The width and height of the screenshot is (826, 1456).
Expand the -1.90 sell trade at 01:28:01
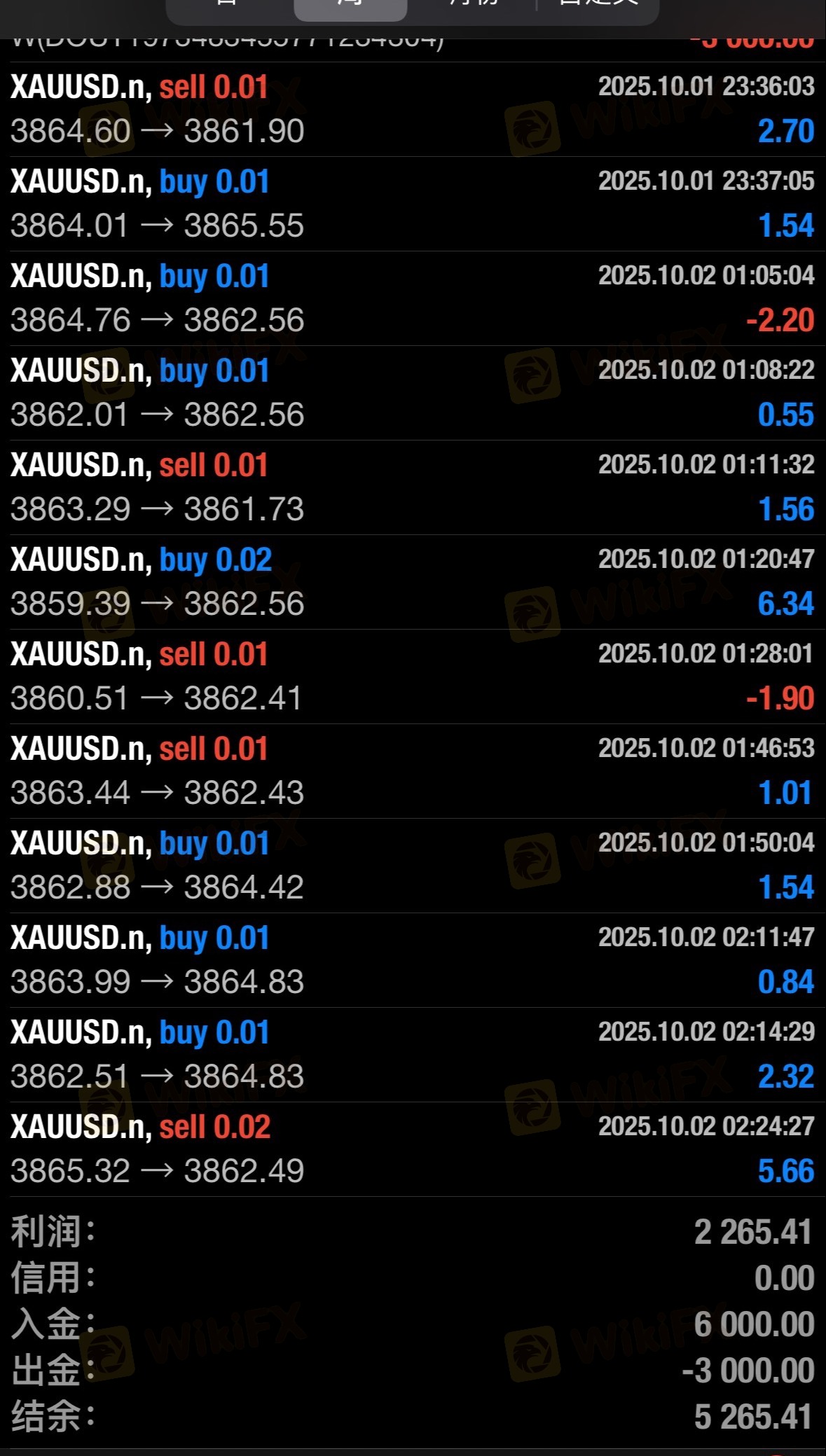413,677
